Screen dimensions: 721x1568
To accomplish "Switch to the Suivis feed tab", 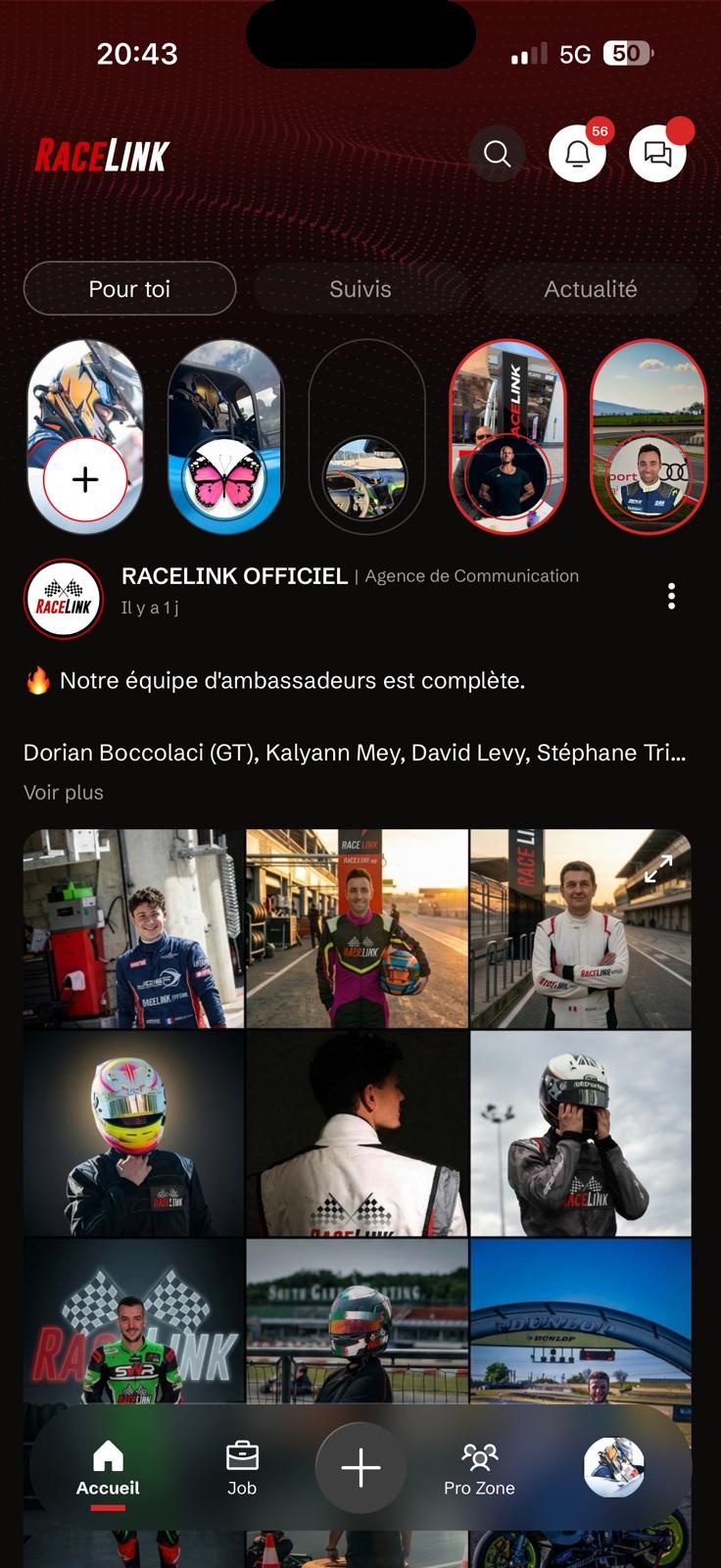I will click(x=360, y=288).
